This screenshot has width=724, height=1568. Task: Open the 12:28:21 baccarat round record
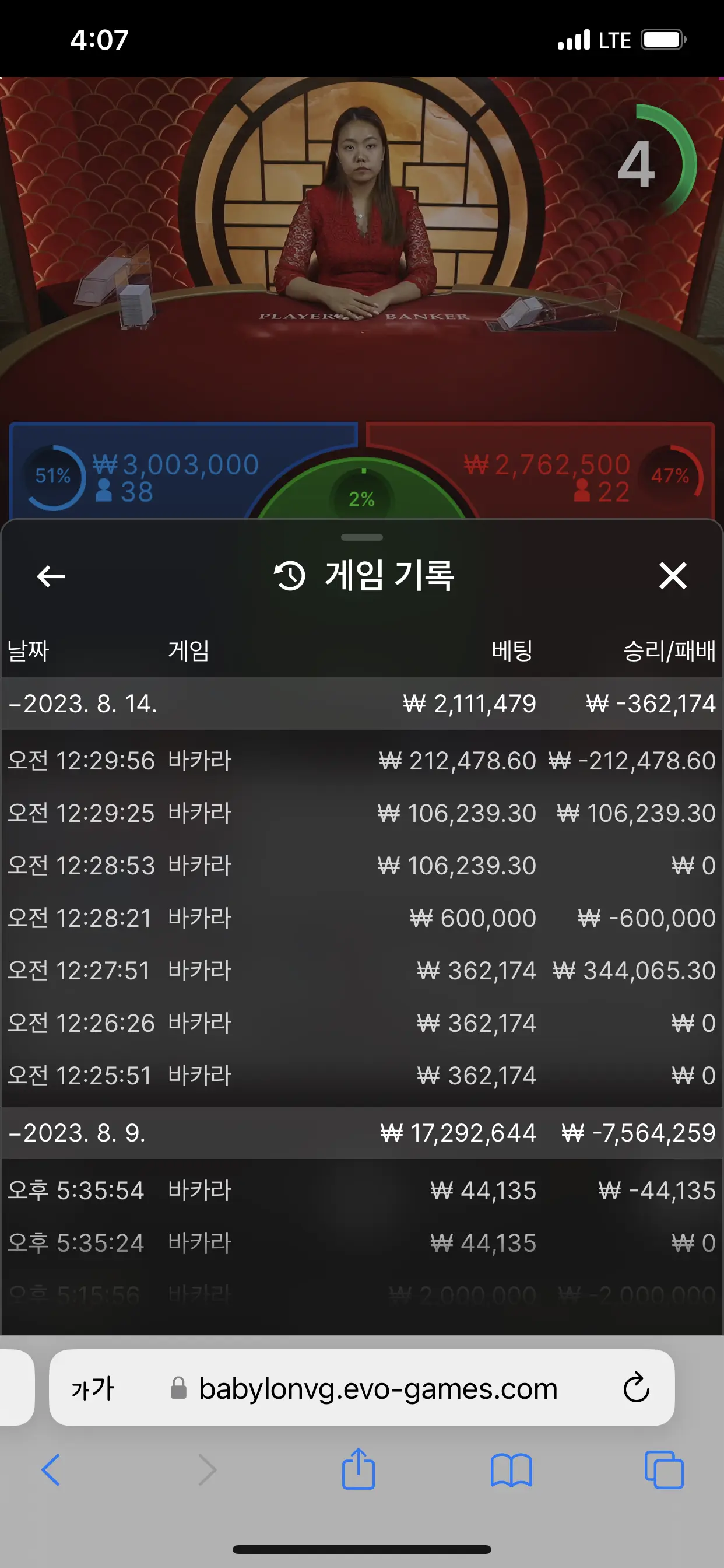pyautogui.click(x=362, y=918)
